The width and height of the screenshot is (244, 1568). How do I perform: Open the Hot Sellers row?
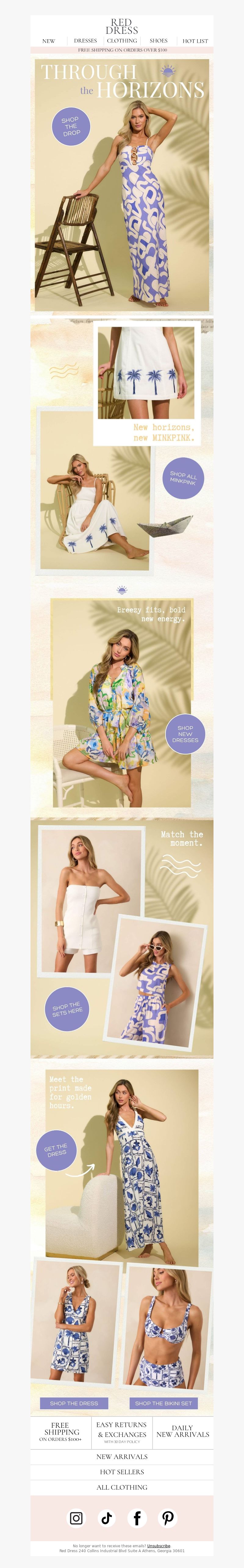pos(122,1472)
